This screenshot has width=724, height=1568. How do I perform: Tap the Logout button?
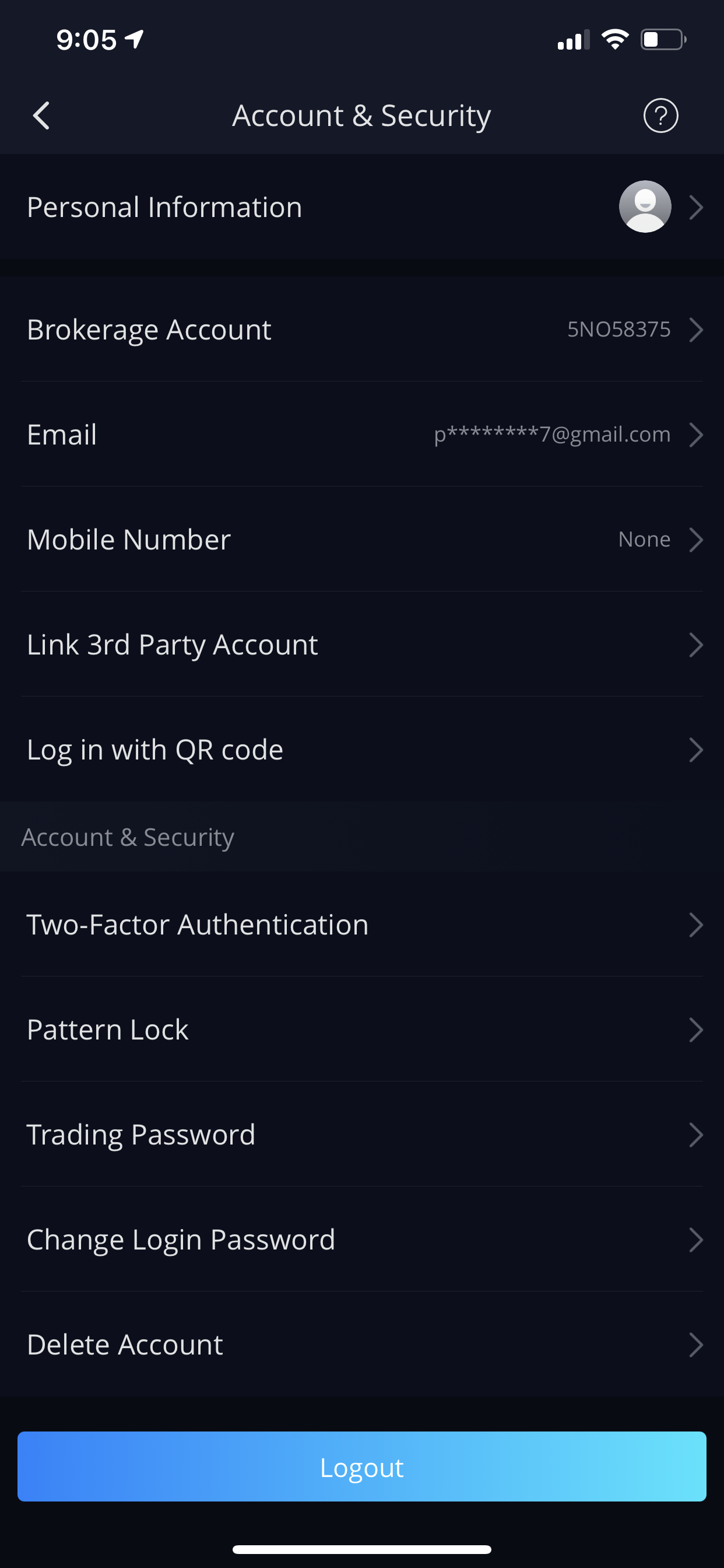362,1467
